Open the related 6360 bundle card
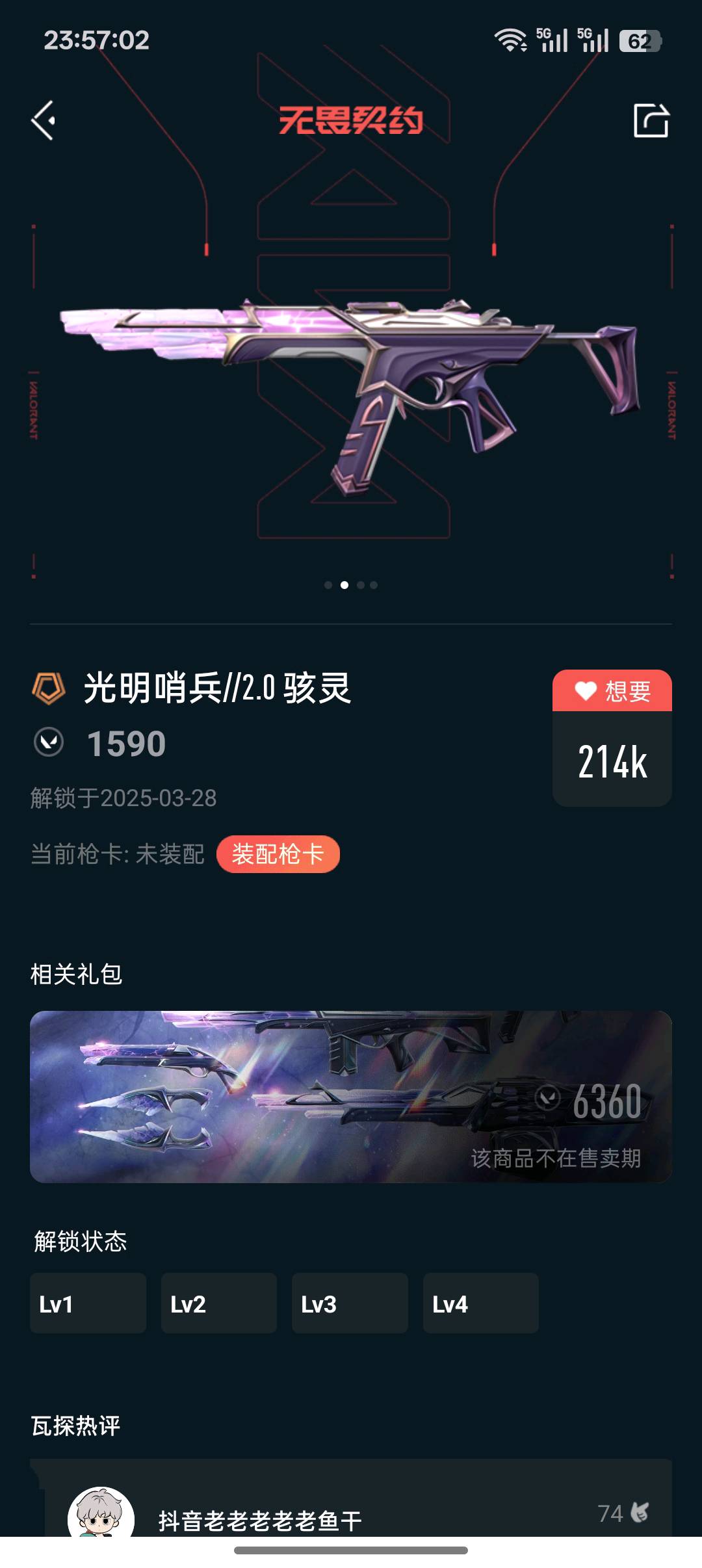 (351, 1096)
